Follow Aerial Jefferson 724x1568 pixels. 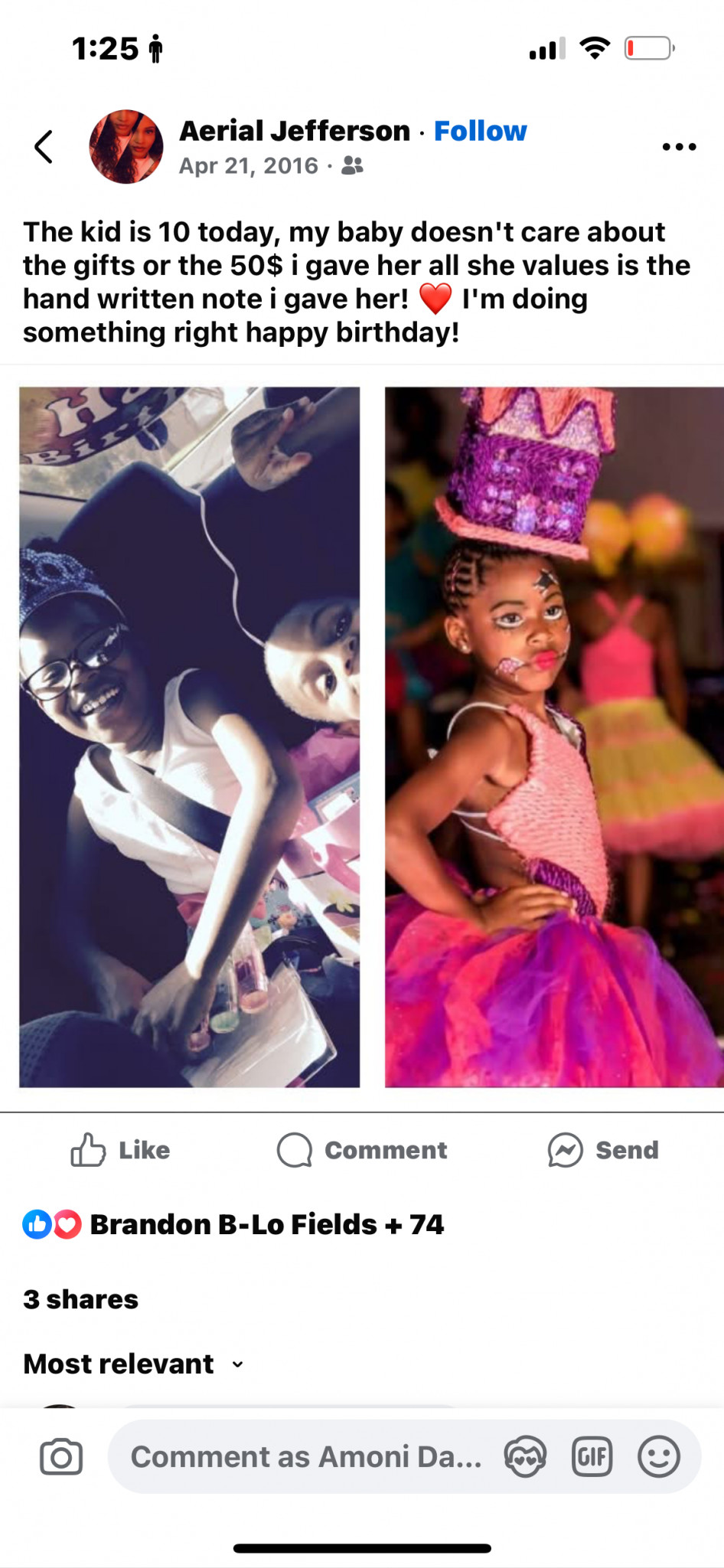click(480, 131)
